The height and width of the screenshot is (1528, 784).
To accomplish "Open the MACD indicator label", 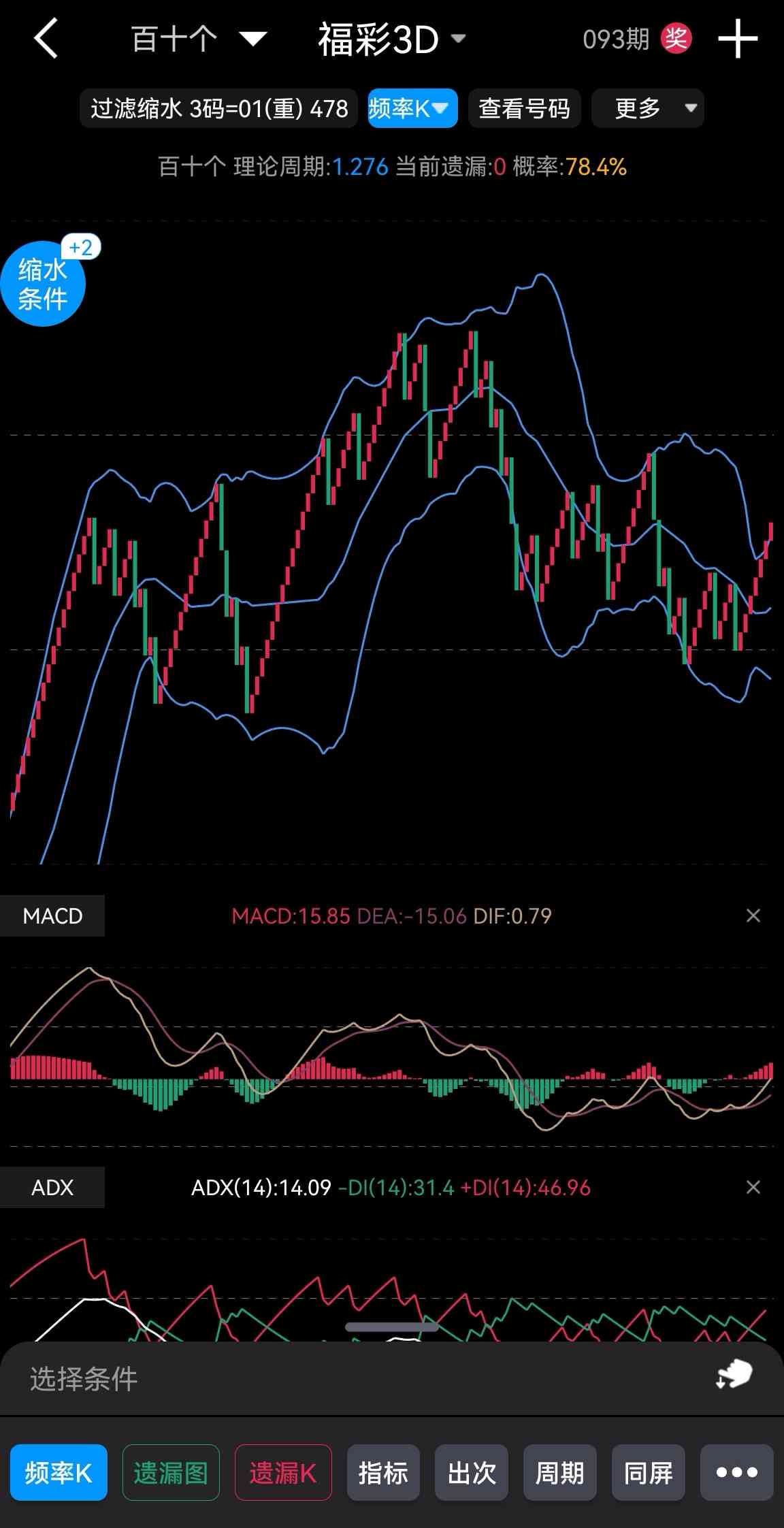I will tap(52, 916).
